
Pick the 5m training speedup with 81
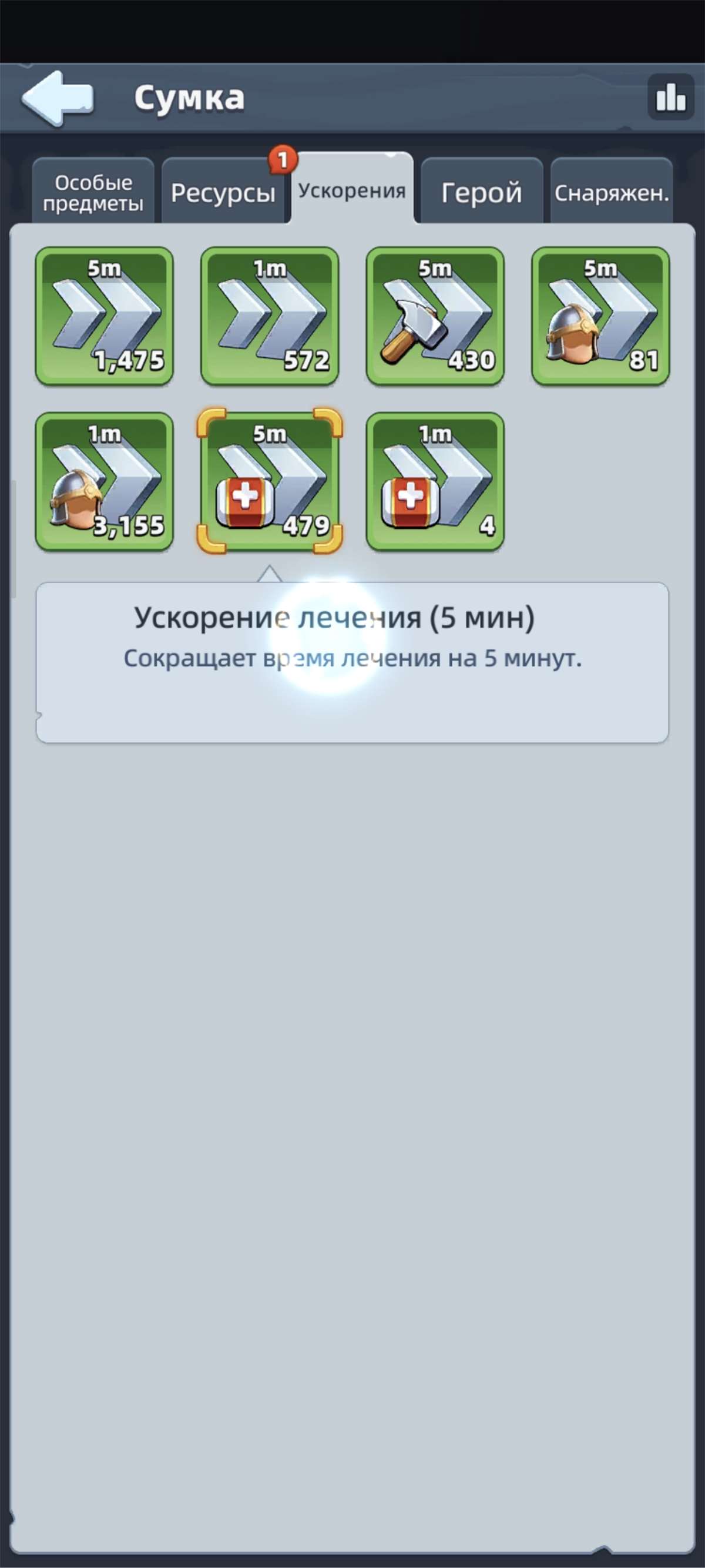click(600, 316)
